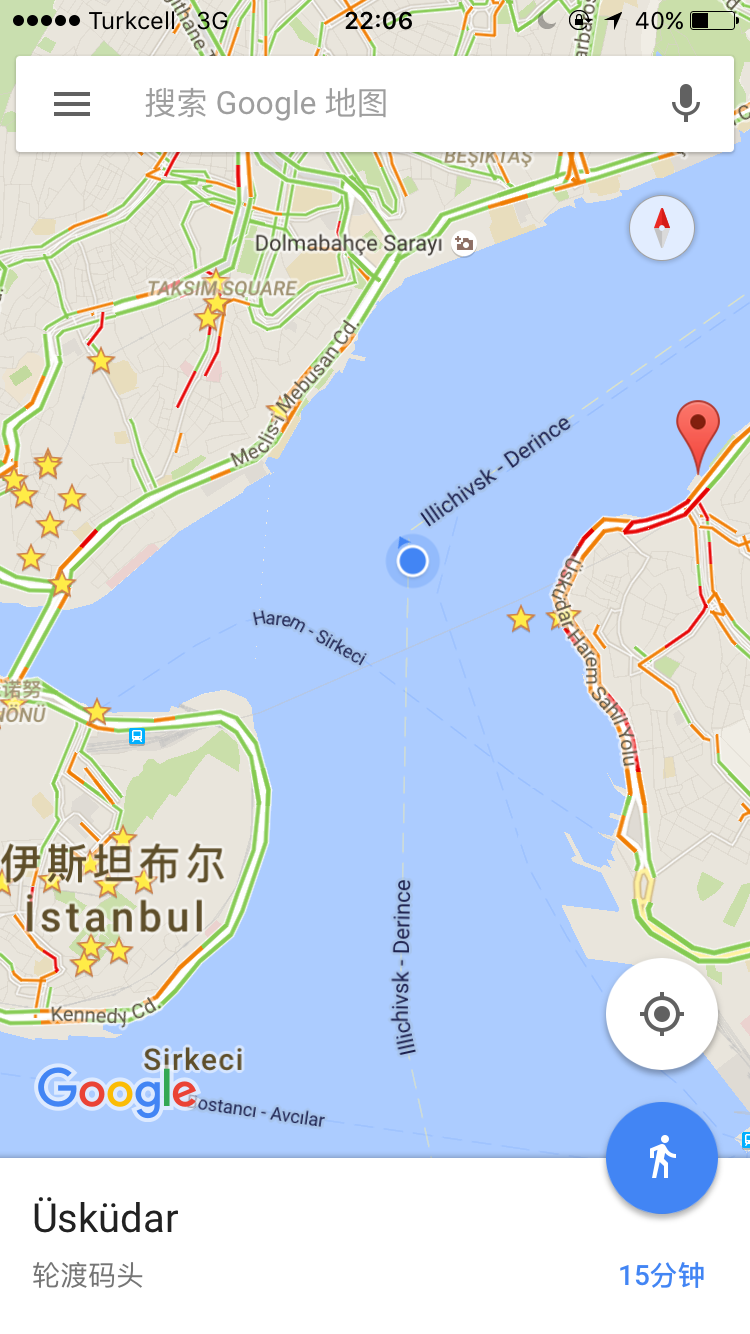Open the hamburger menu drawer
The height and width of the screenshot is (1334, 750).
click(72, 104)
